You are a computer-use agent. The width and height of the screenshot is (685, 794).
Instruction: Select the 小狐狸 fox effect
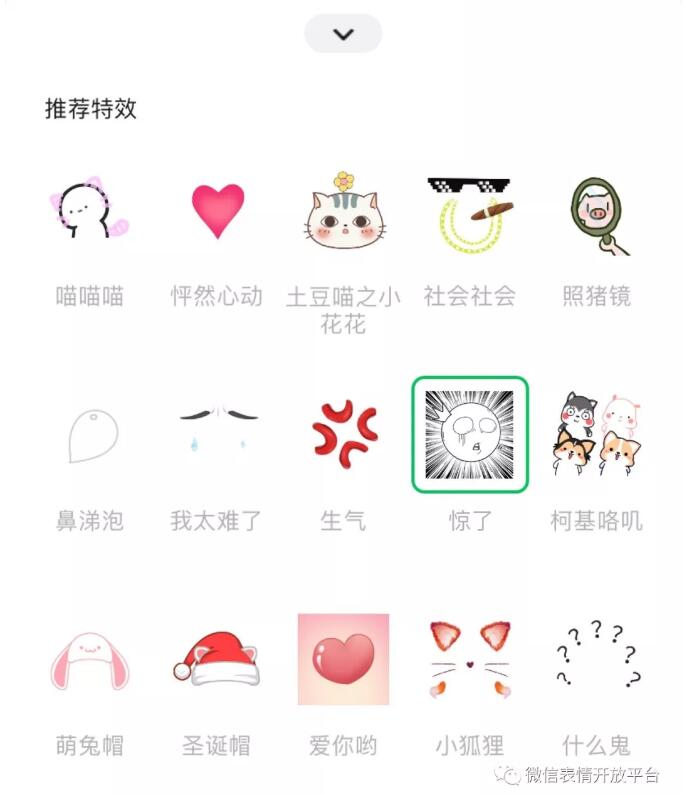(469, 660)
